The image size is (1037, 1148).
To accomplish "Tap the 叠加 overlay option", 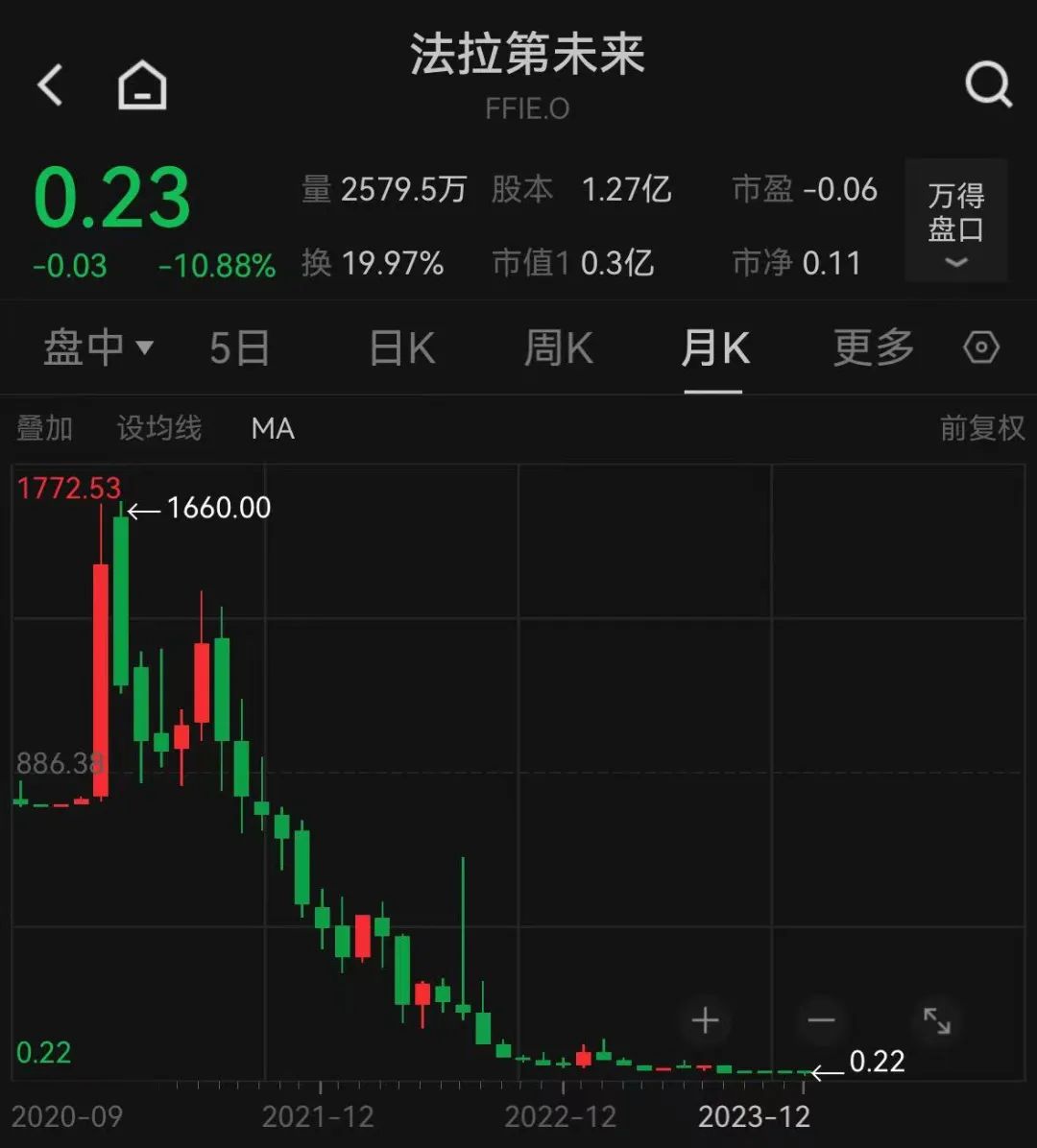I will pos(45,428).
